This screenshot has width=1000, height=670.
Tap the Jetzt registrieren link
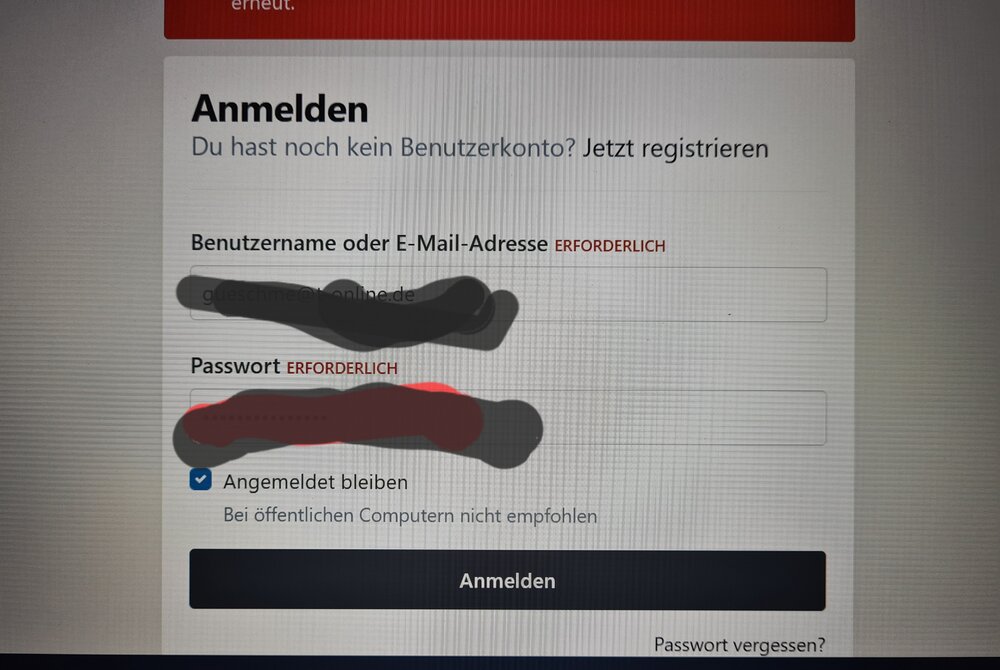click(x=675, y=149)
